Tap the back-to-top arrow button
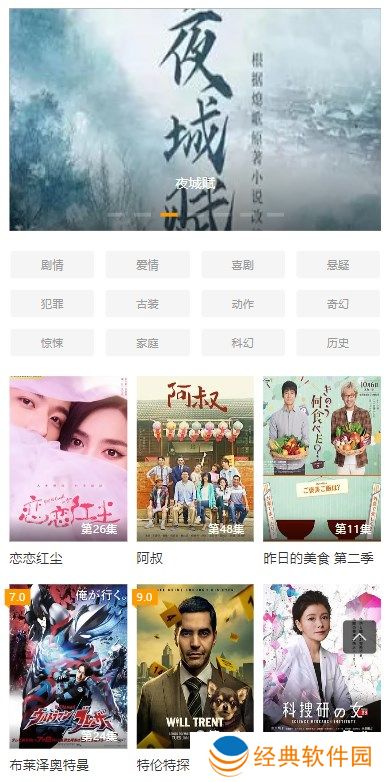390x782 pixels. 360,637
